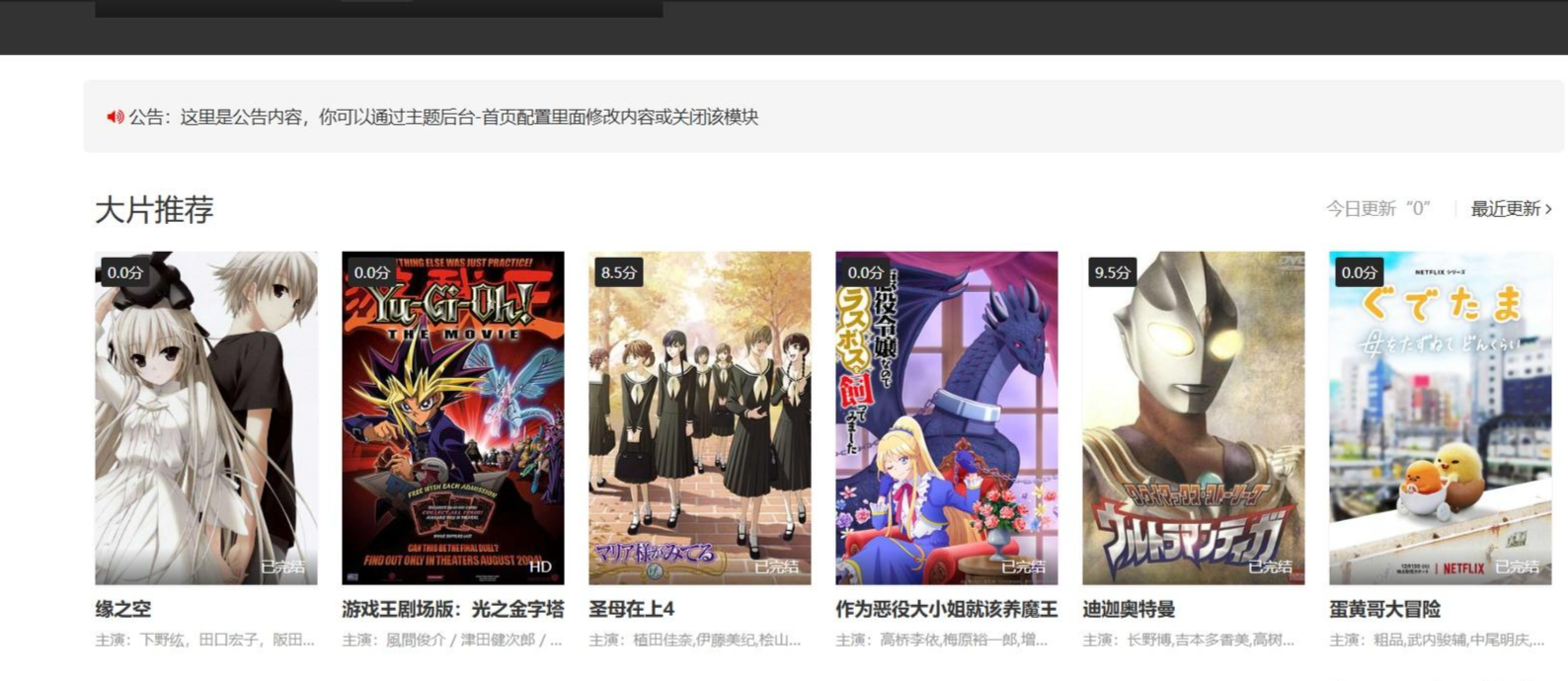
Task: Open the 最近更新 link
Action: coord(1510,208)
